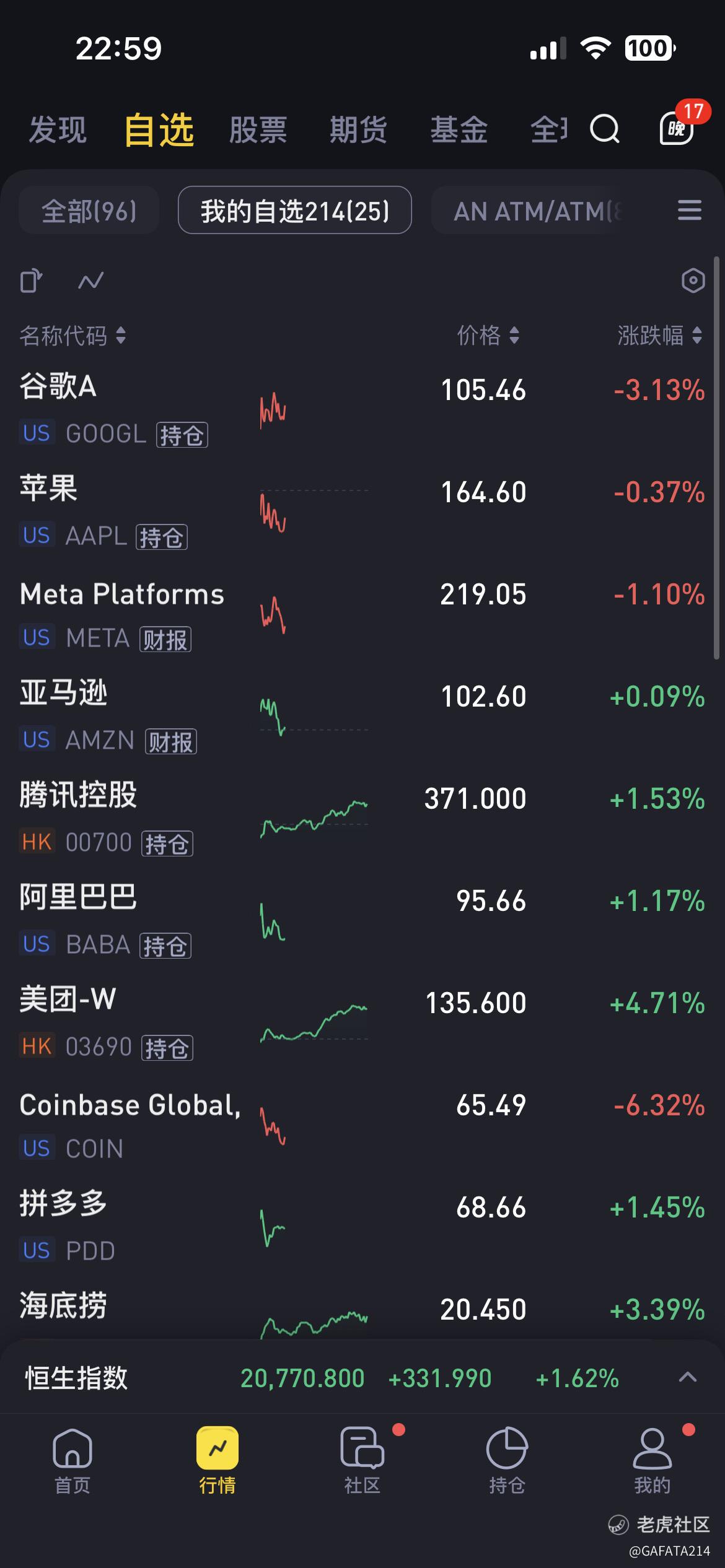725x1568 pixels.
Task: Open the 持仓 bottom tab
Action: point(507,1461)
